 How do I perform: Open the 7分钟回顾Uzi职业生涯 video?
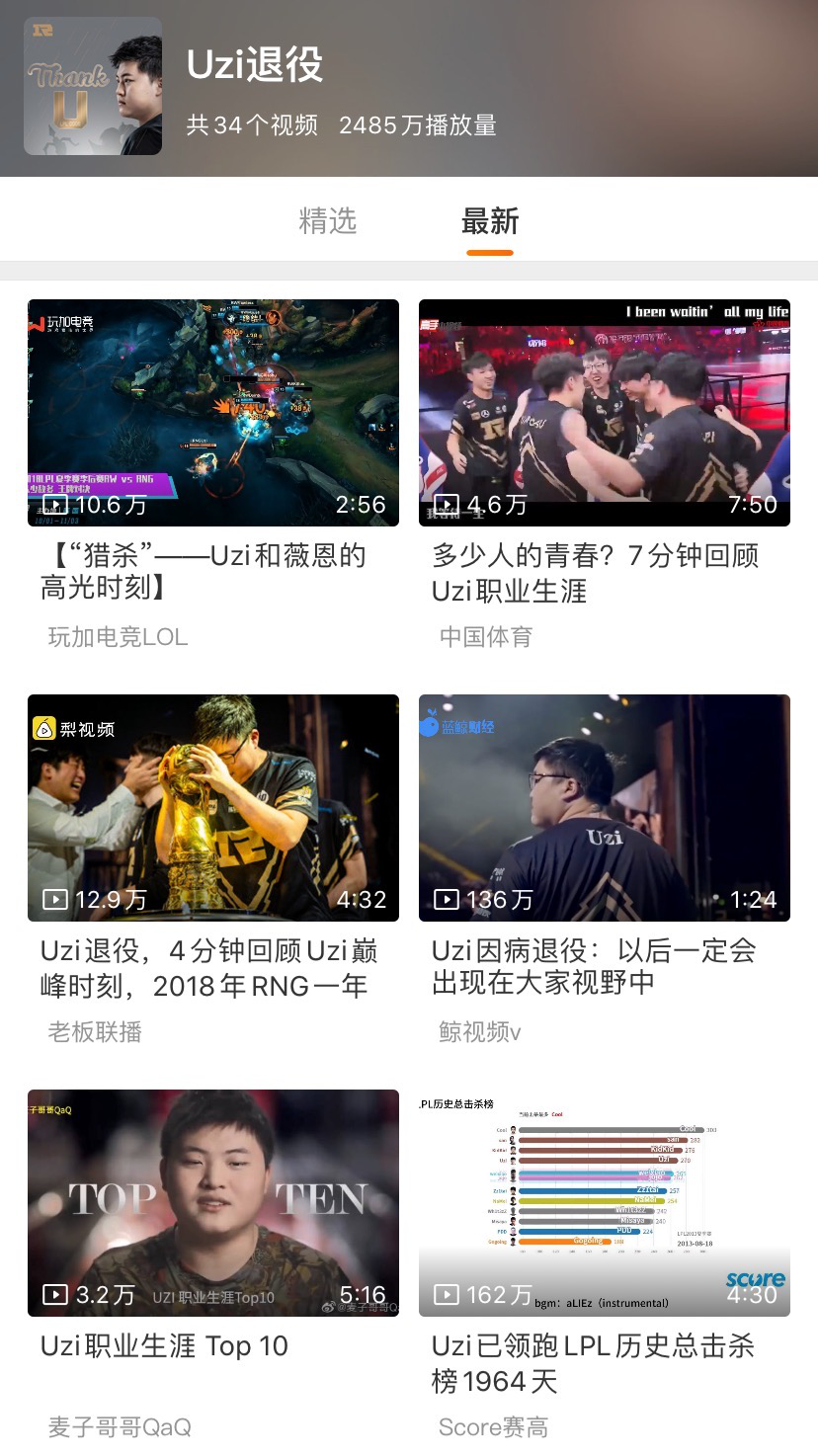click(x=605, y=413)
